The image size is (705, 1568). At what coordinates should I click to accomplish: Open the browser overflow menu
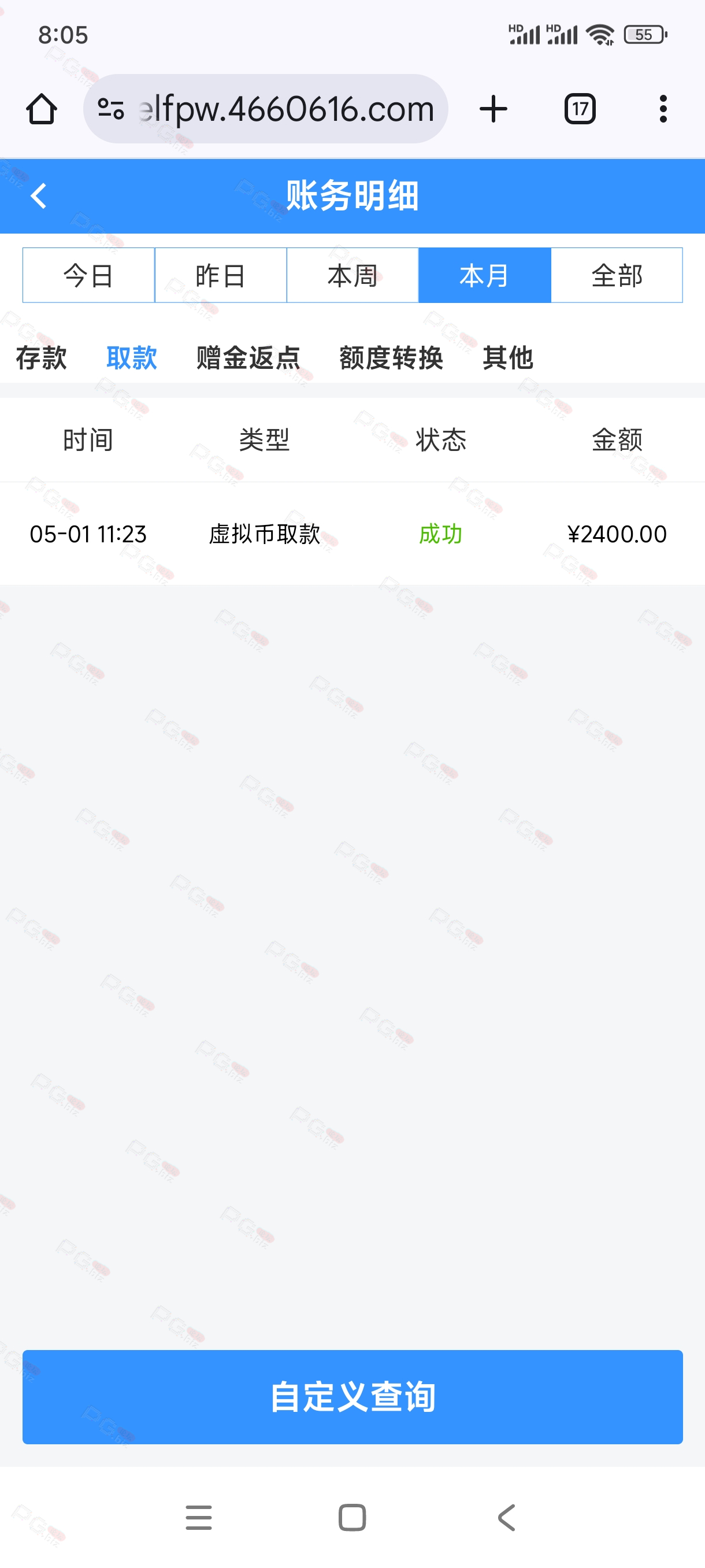pos(663,110)
